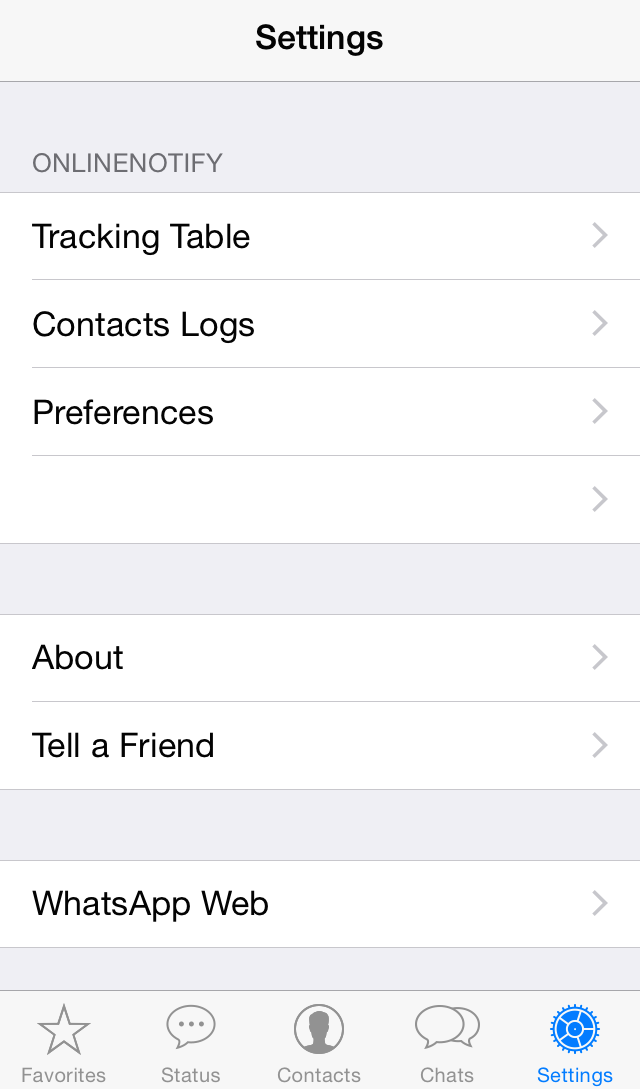Switch to the Favorites tab
This screenshot has width=640, height=1089.
[64, 1043]
